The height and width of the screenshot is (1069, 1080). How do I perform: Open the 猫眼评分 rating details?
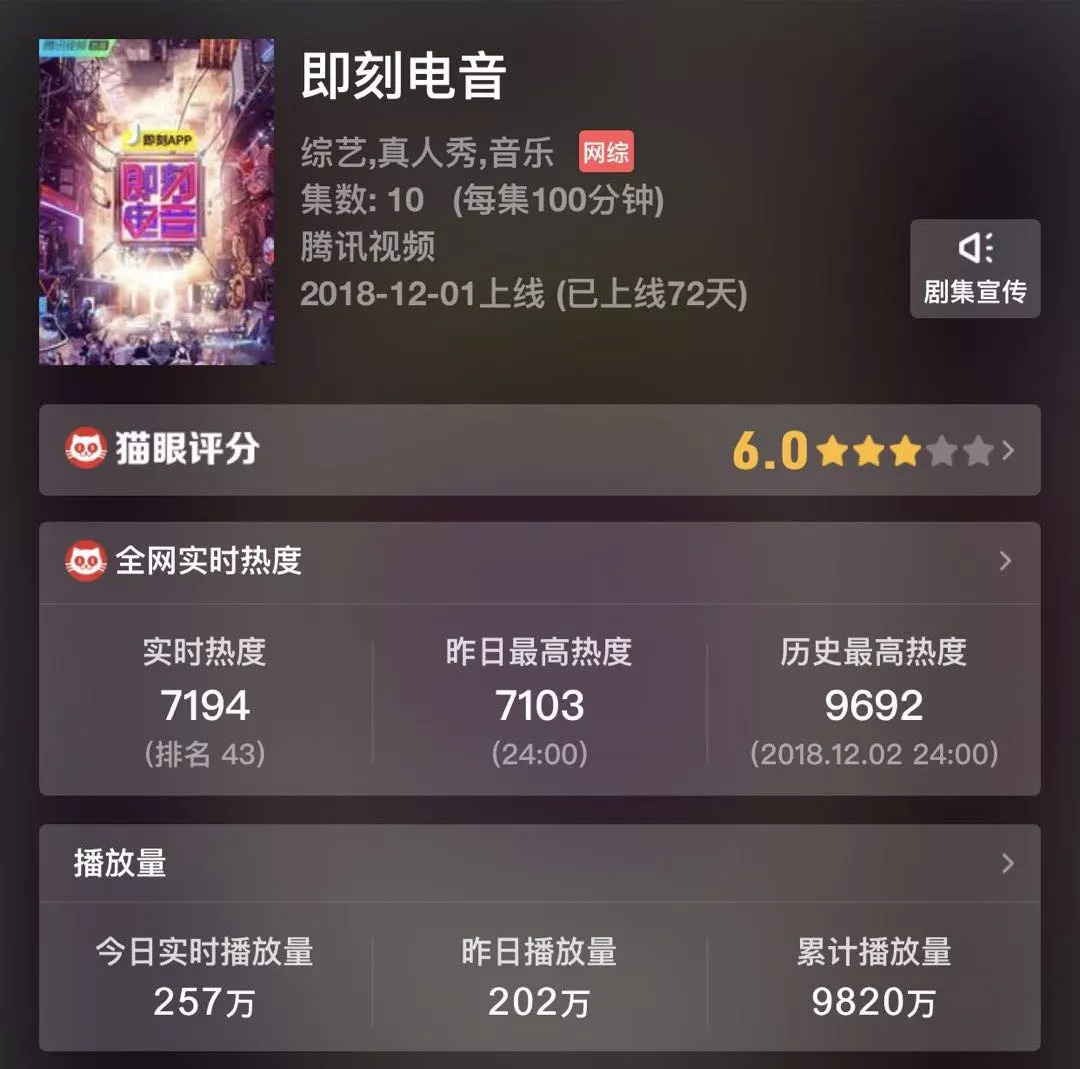point(540,450)
